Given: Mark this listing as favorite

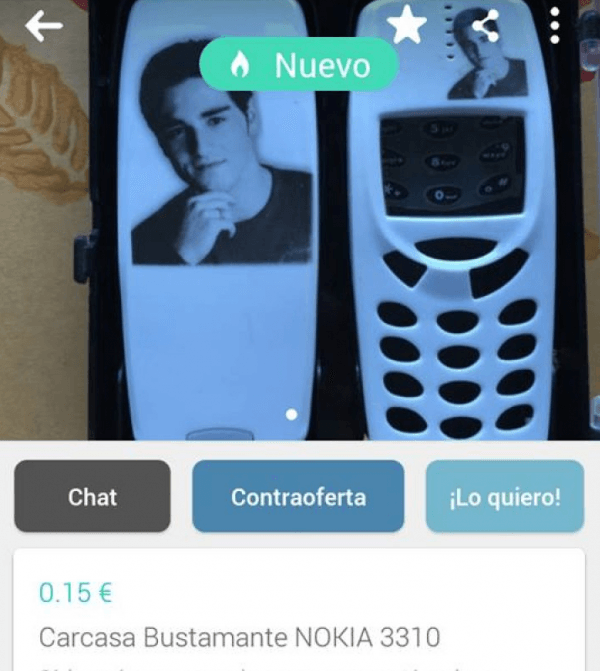Looking at the screenshot, I should point(407,25).
